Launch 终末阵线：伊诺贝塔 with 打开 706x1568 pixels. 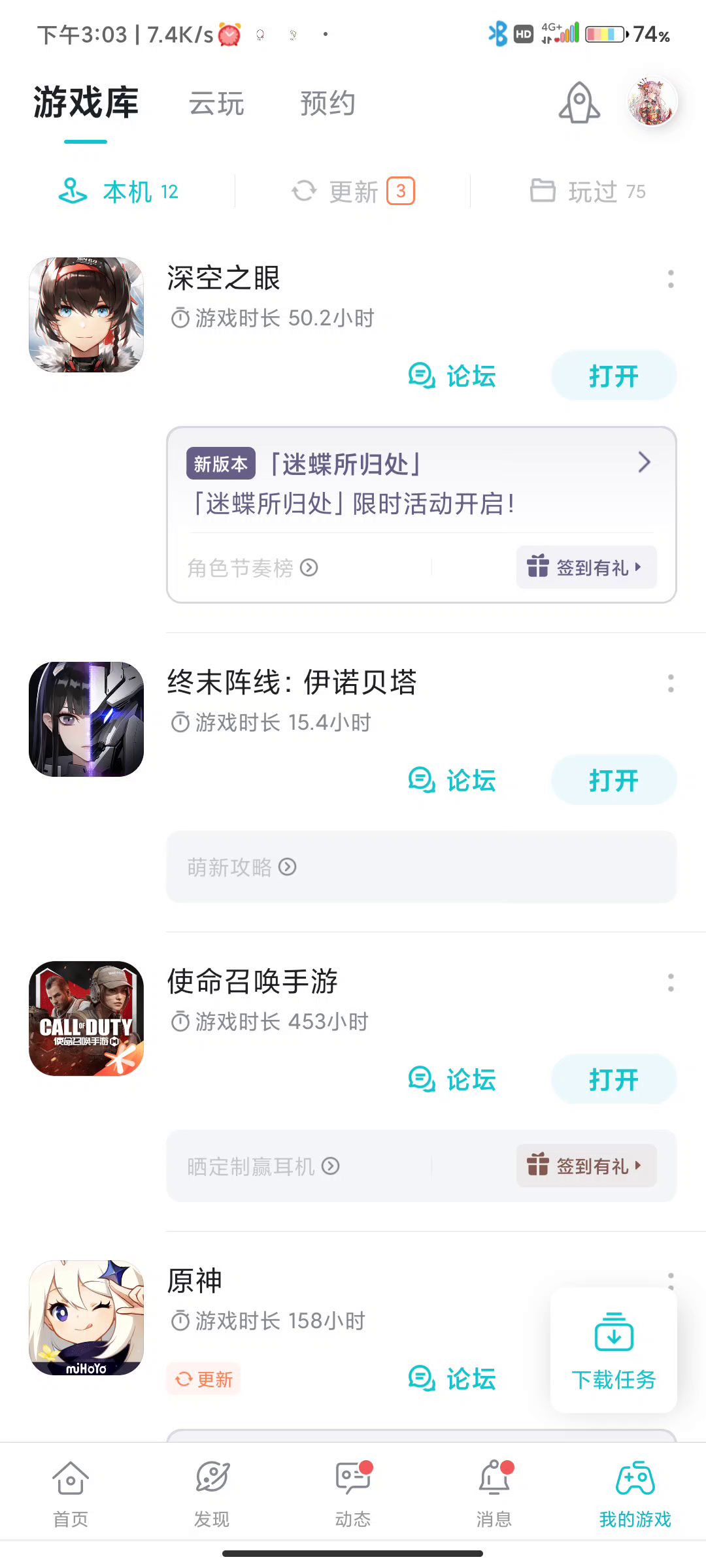tap(613, 780)
